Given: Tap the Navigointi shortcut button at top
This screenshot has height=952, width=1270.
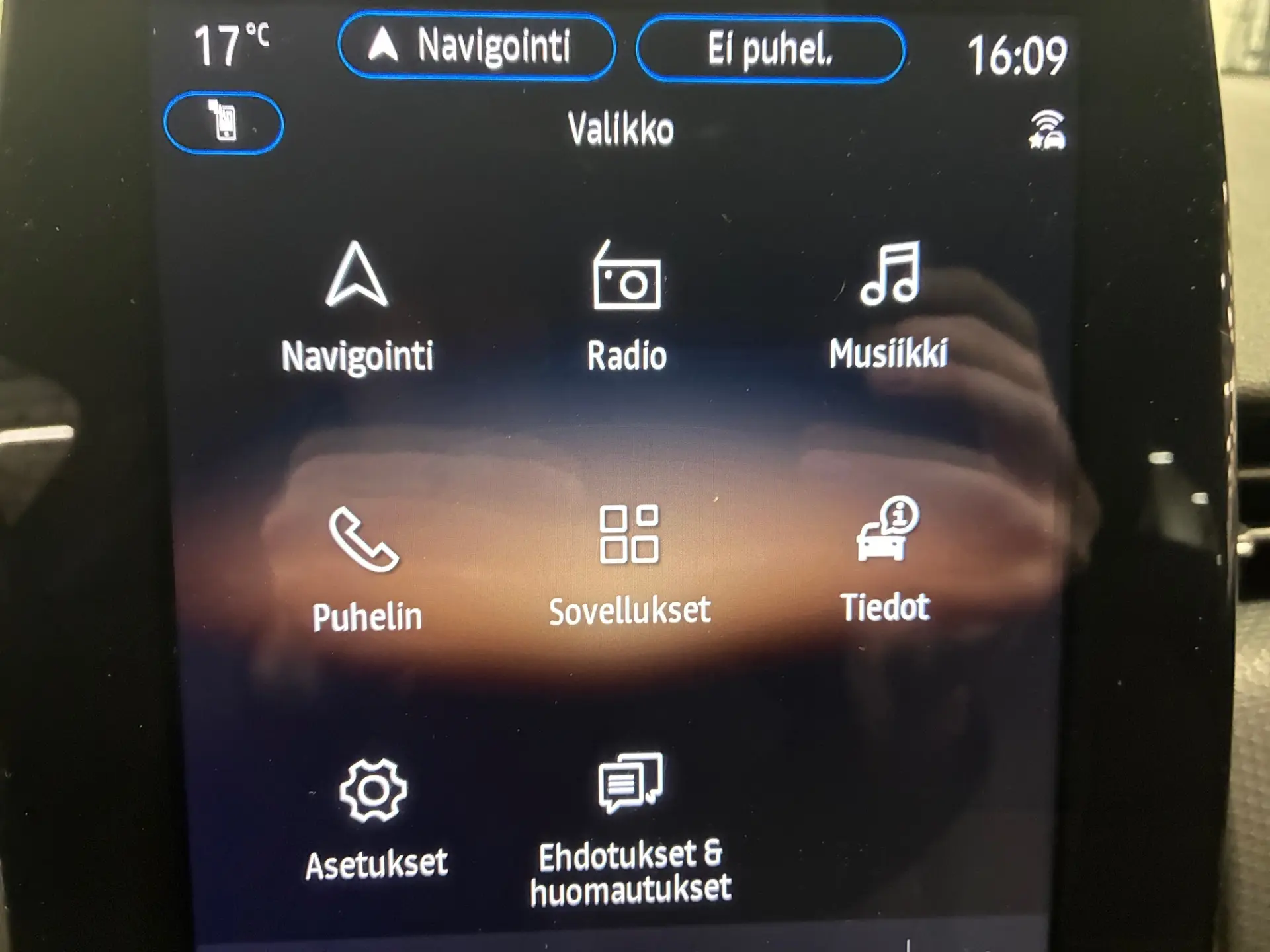Looking at the screenshot, I should pyautogui.click(x=476, y=46).
